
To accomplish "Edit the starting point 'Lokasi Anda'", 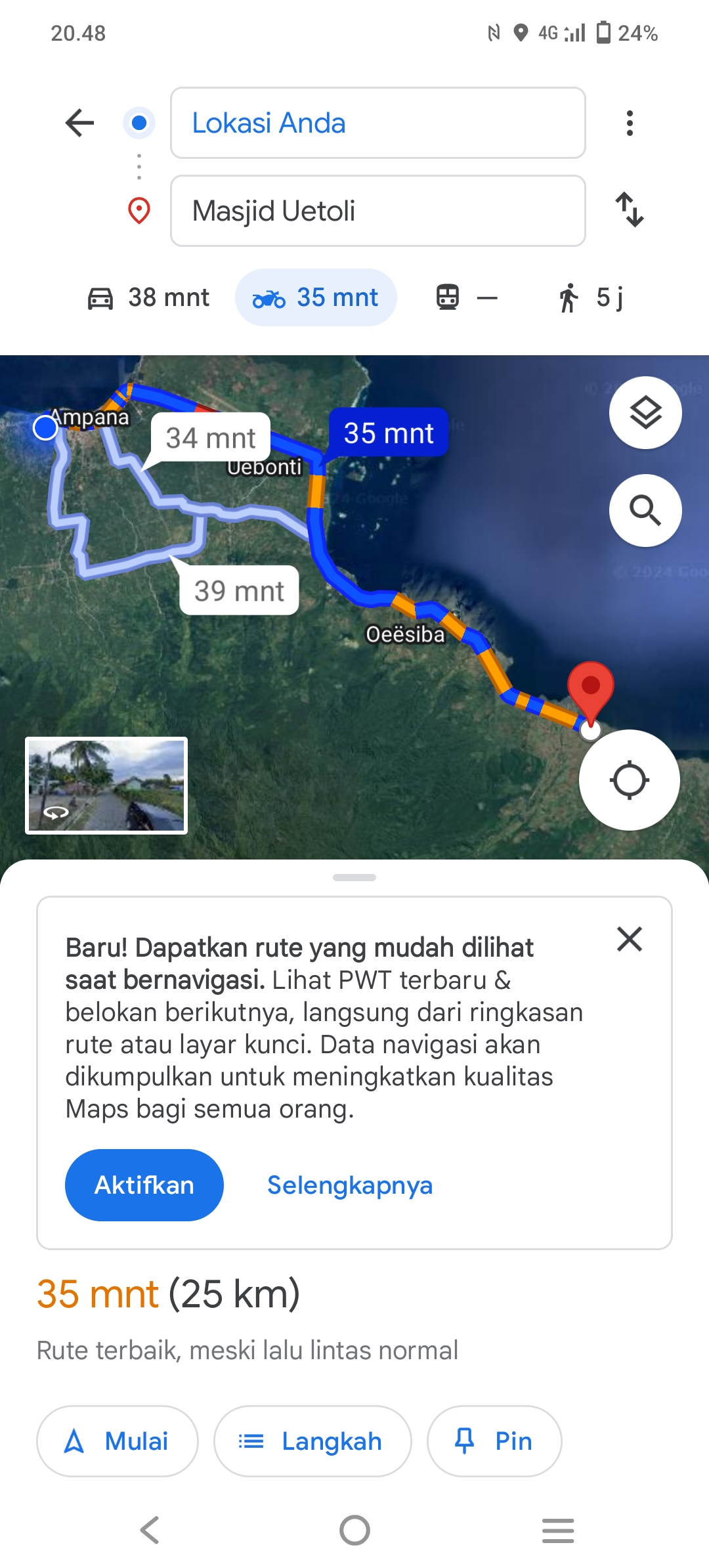I will pos(377,123).
